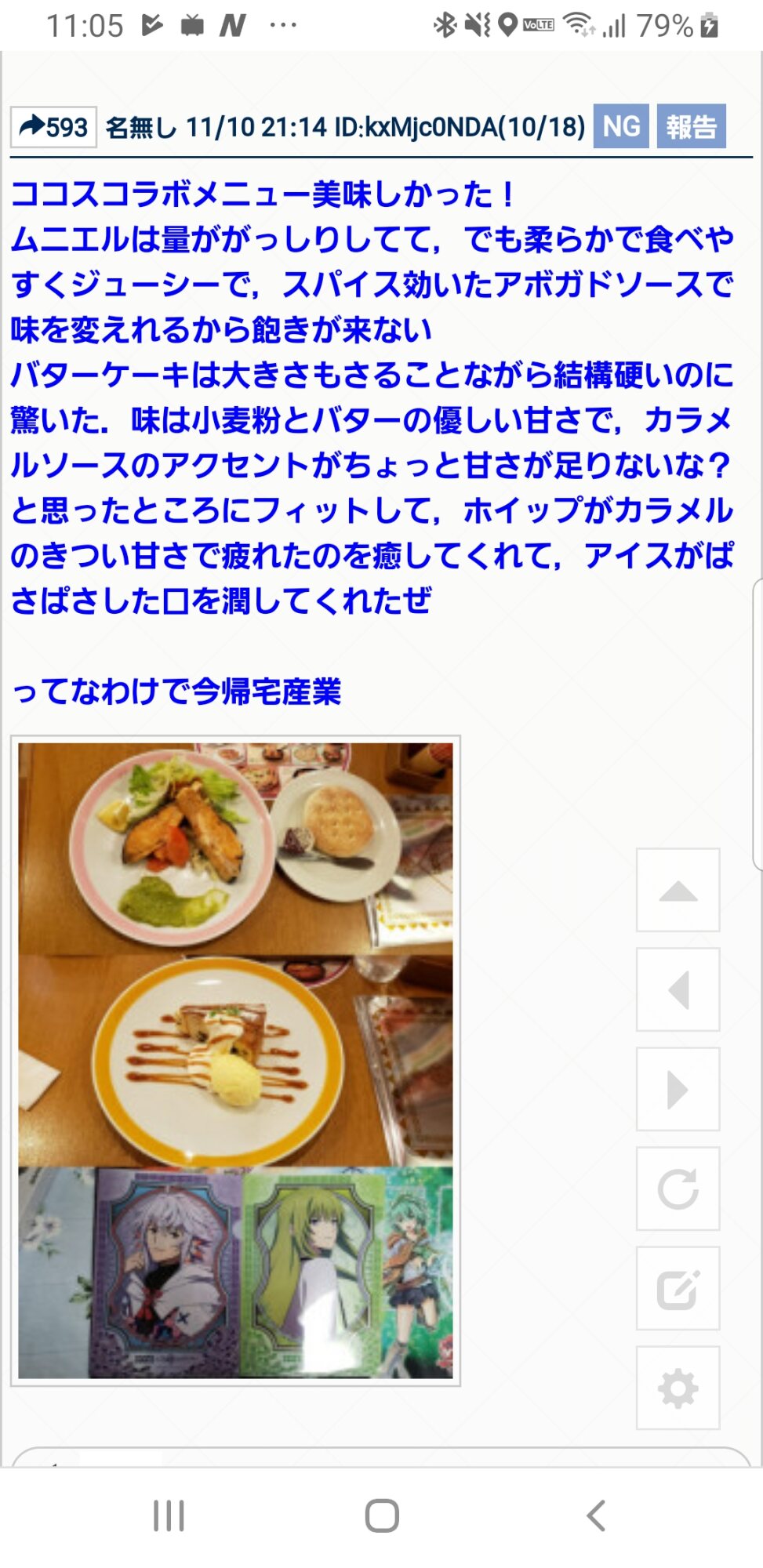
Task: Open the attached food photo thumbnail
Action: 235,1061
